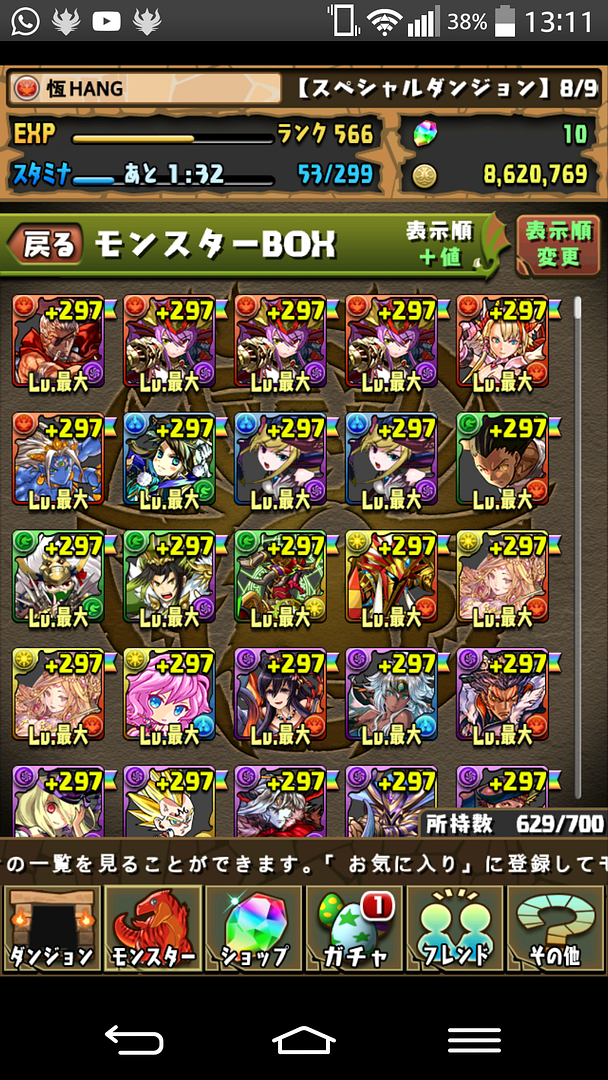This screenshot has height=1080, width=608.
Task: Select the blonde girl monster in top row
Action: point(502,342)
